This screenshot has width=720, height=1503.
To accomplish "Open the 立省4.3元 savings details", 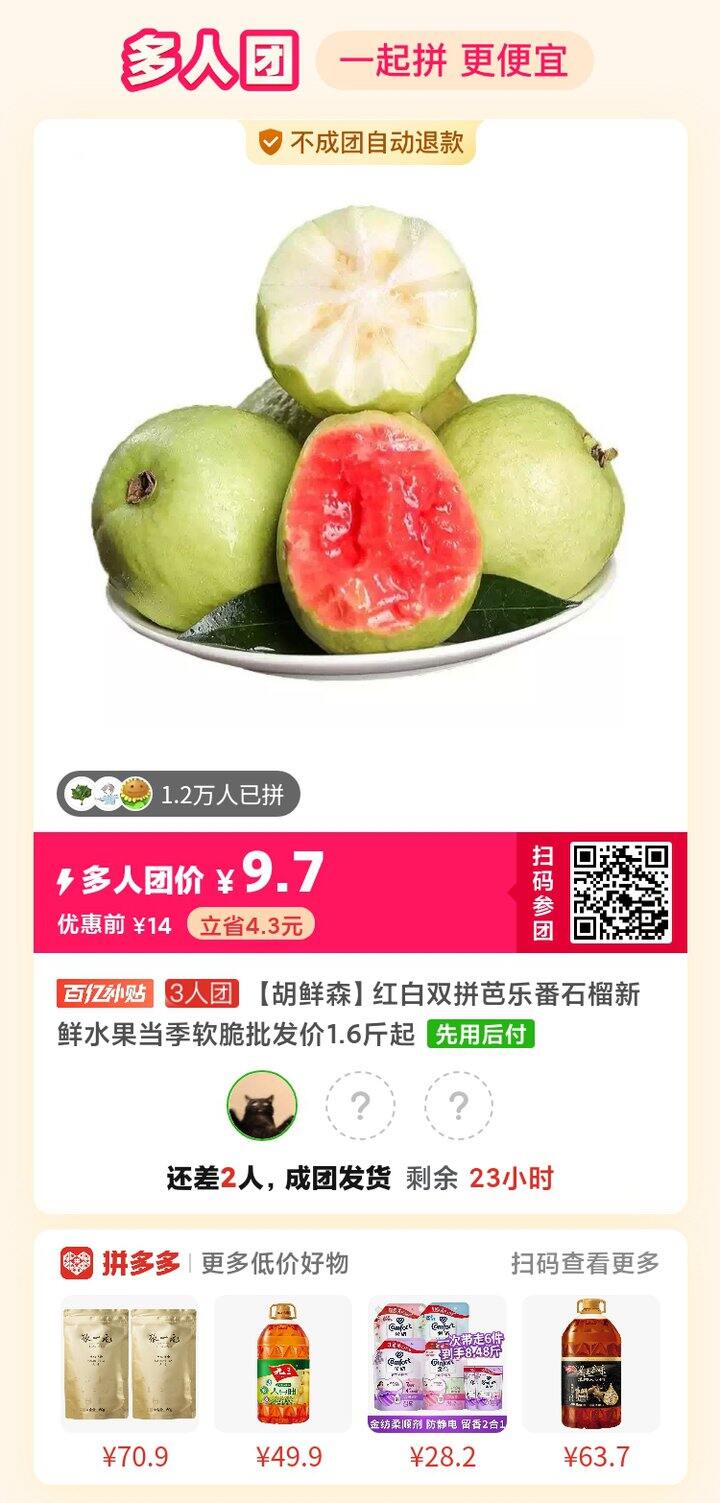I will (x=252, y=926).
